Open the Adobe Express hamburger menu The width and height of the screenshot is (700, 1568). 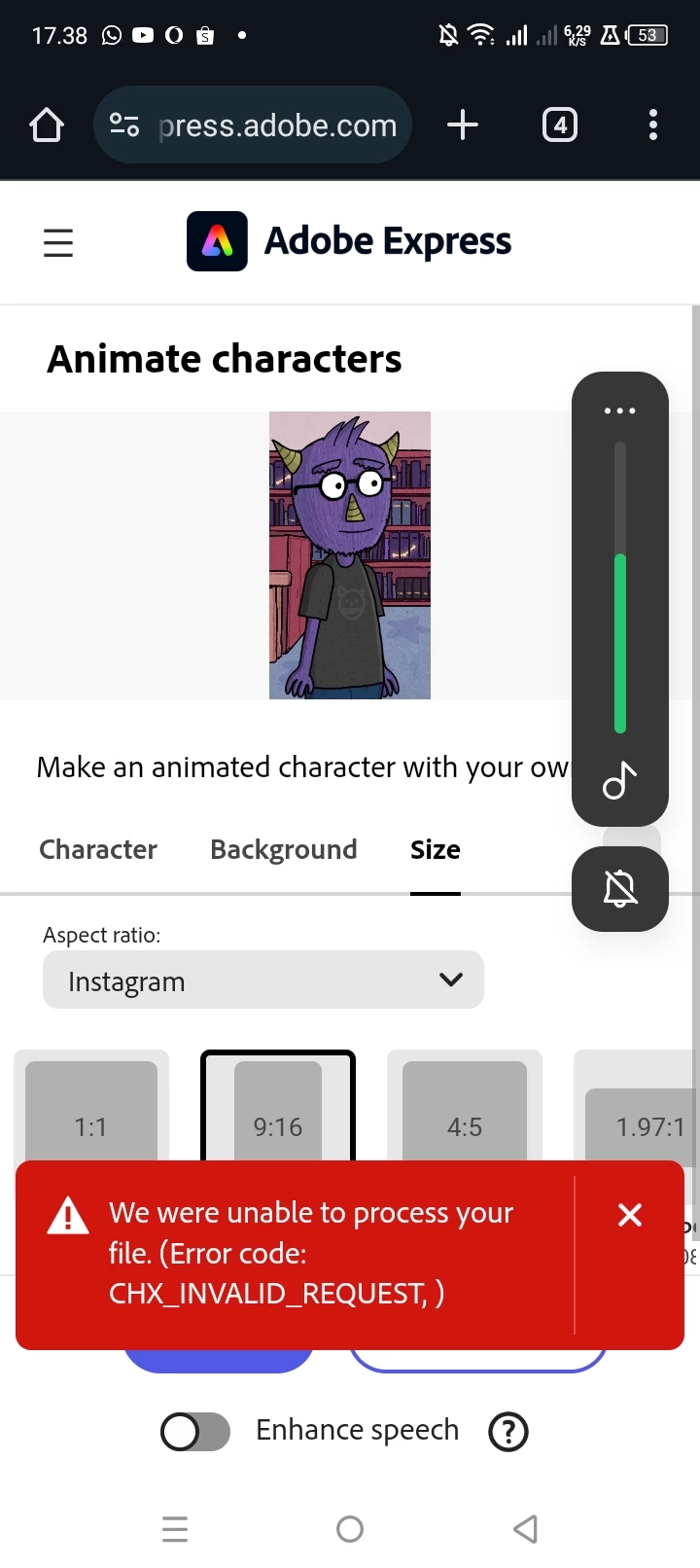click(x=58, y=242)
